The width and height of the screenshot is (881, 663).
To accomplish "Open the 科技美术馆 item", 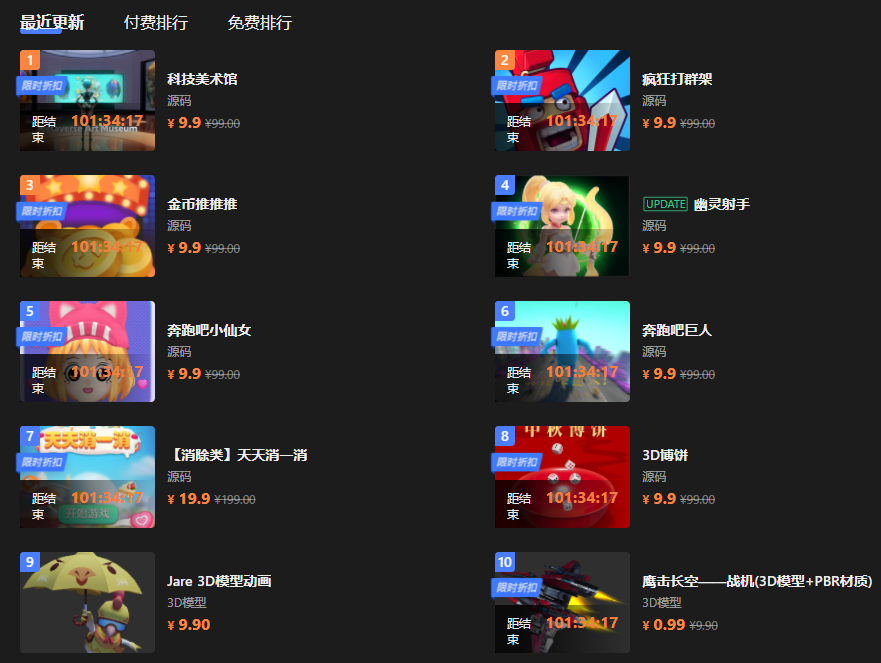I will pyautogui.click(x=202, y=79).
